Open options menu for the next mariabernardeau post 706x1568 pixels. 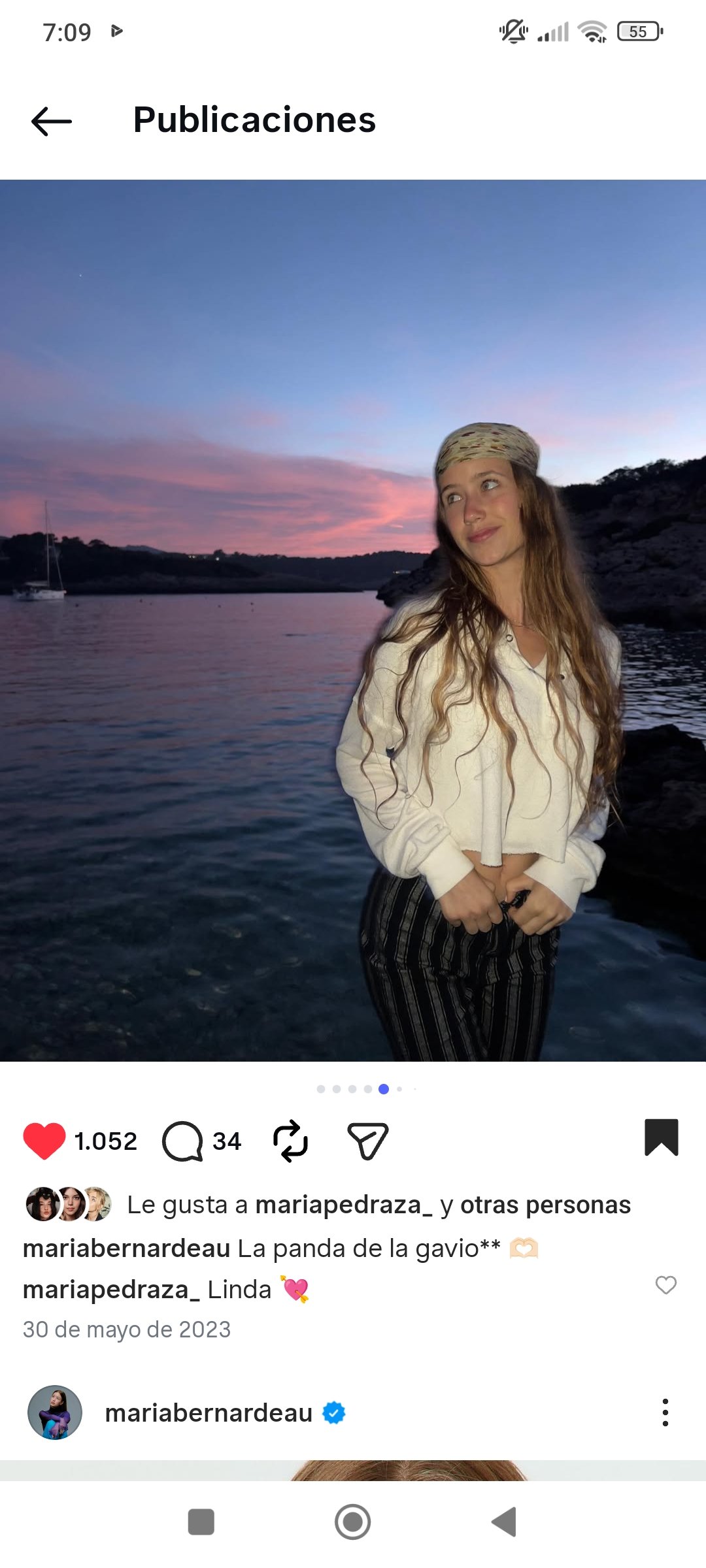click(x=665, y=1413)
